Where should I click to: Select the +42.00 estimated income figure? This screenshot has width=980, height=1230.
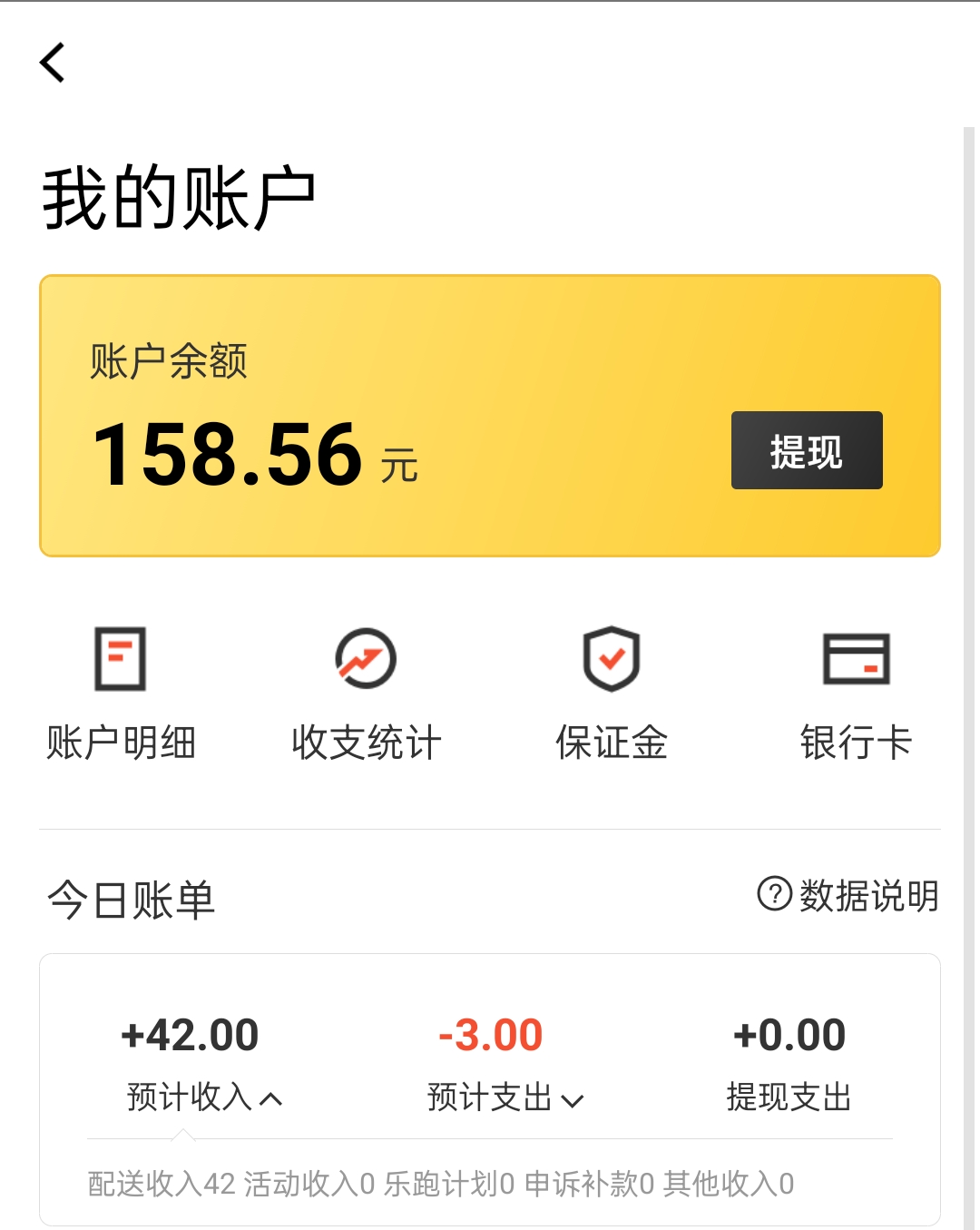coord(190,1034)
